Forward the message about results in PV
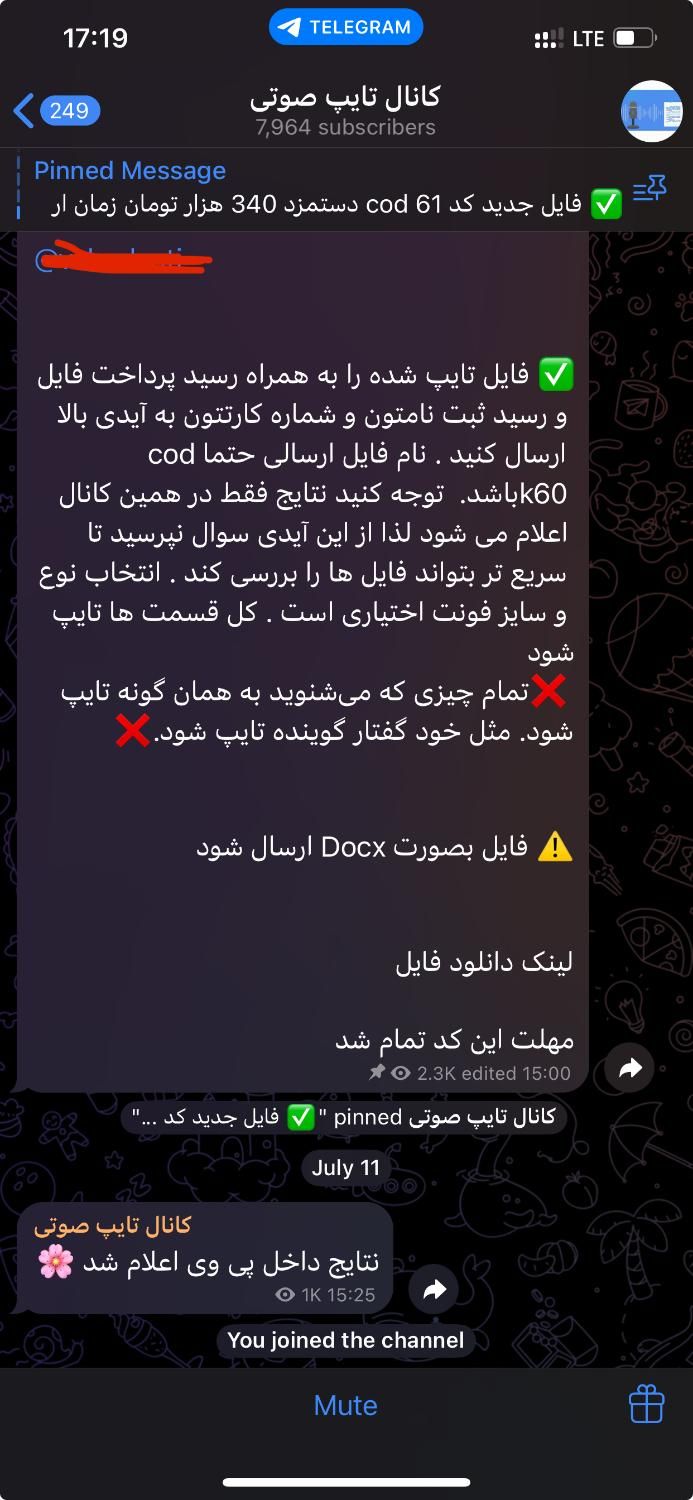The height and width of the screenshot is (1500, 693). click(x=434, y=1289)
